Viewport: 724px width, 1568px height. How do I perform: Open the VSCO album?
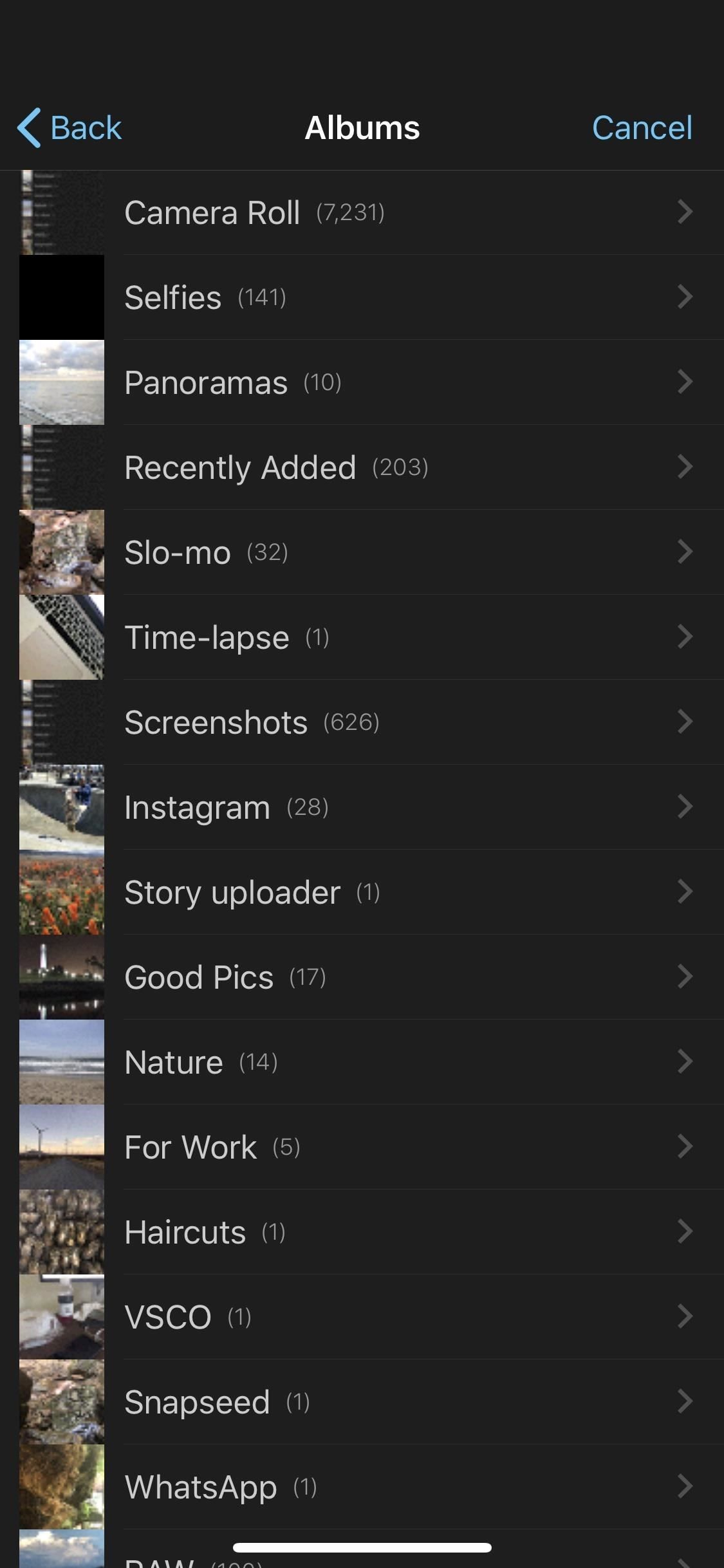(x=360, y=1316)
